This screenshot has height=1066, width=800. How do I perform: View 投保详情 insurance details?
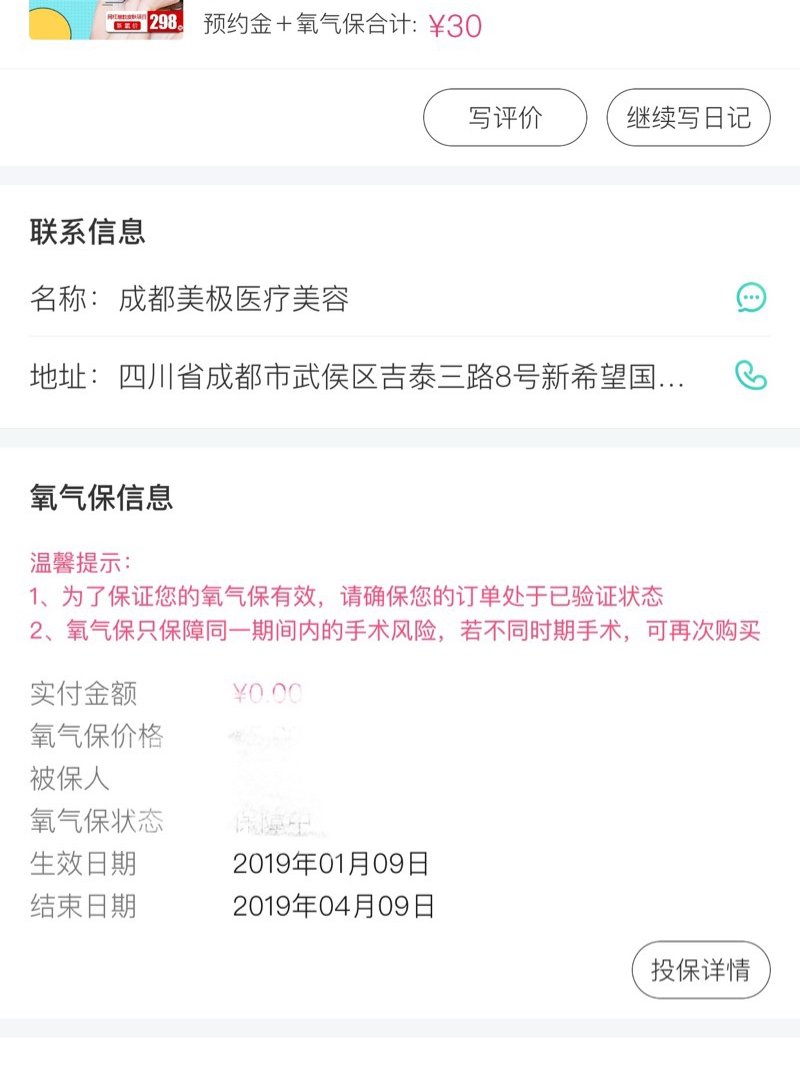(x=701, y=969)
